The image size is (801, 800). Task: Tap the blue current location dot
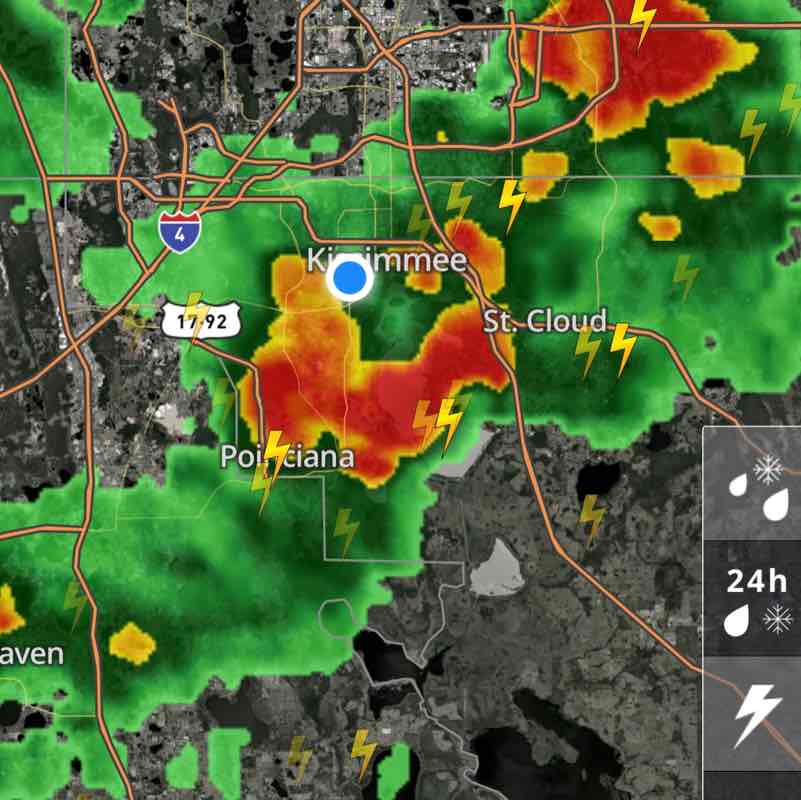point(350,279)
